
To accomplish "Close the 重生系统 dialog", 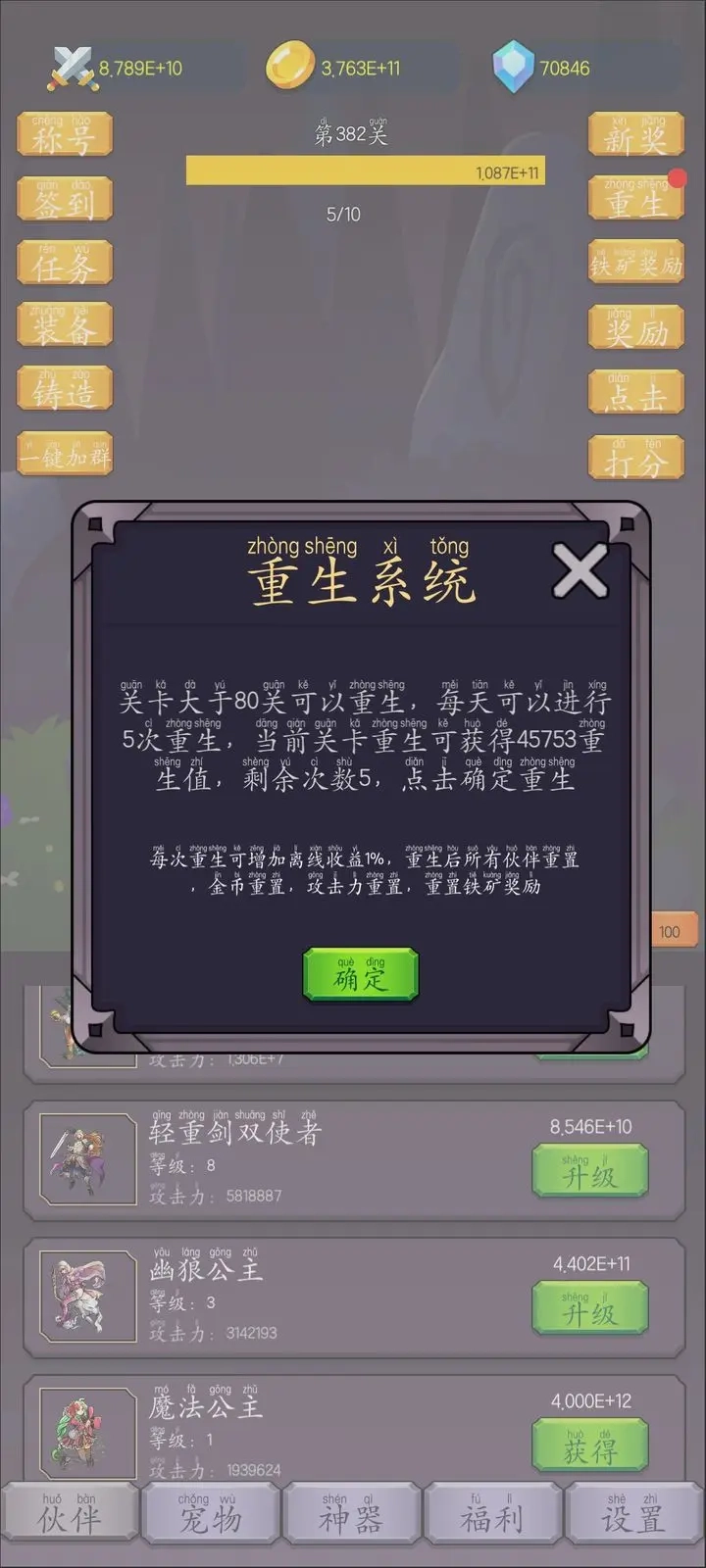I will click(x=579, y=570).
